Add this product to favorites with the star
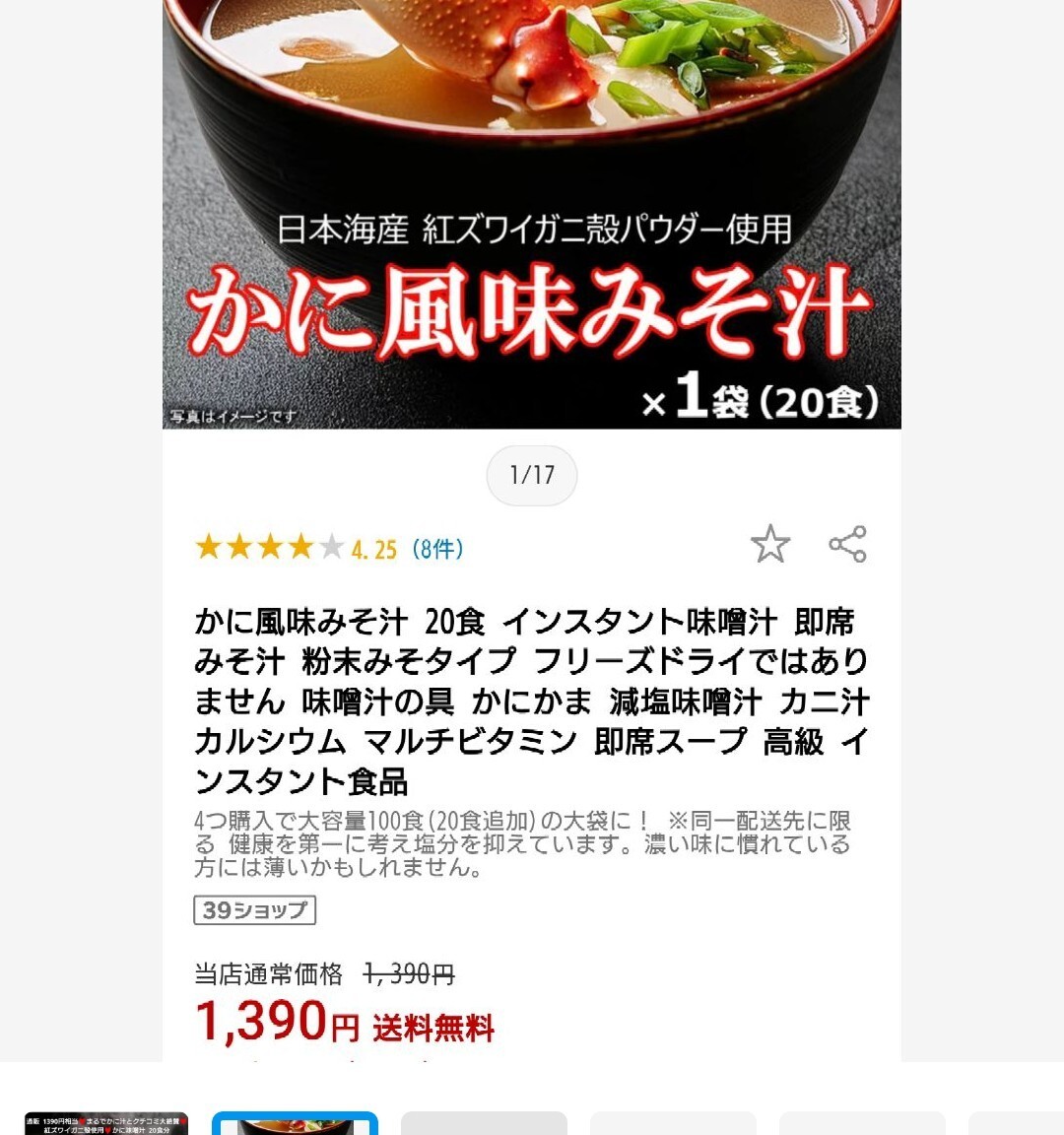This screenshot has width=1064, height=1135. (x=769, y=544)
